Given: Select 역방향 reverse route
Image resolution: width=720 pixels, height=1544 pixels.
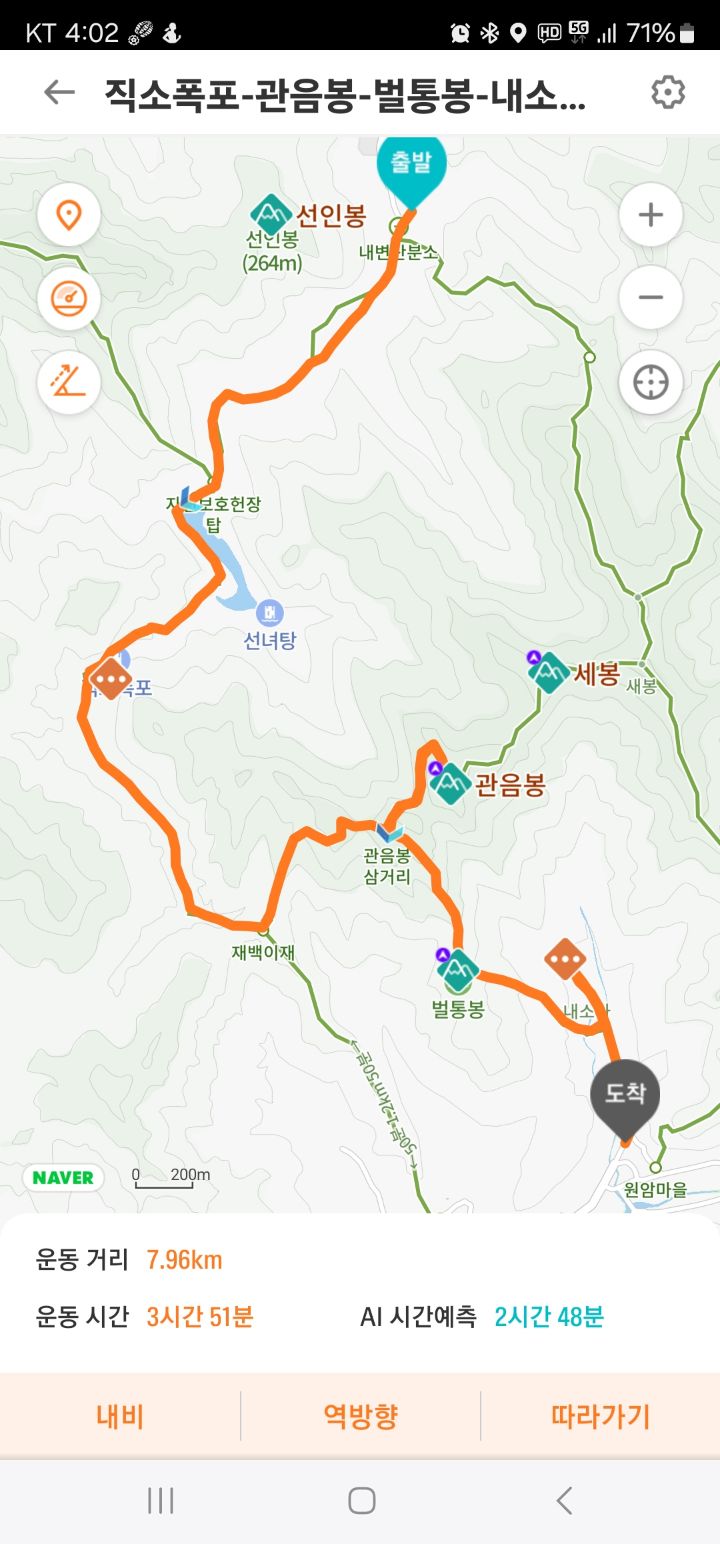Looking at the screenshot, I should pos(360,1415).
